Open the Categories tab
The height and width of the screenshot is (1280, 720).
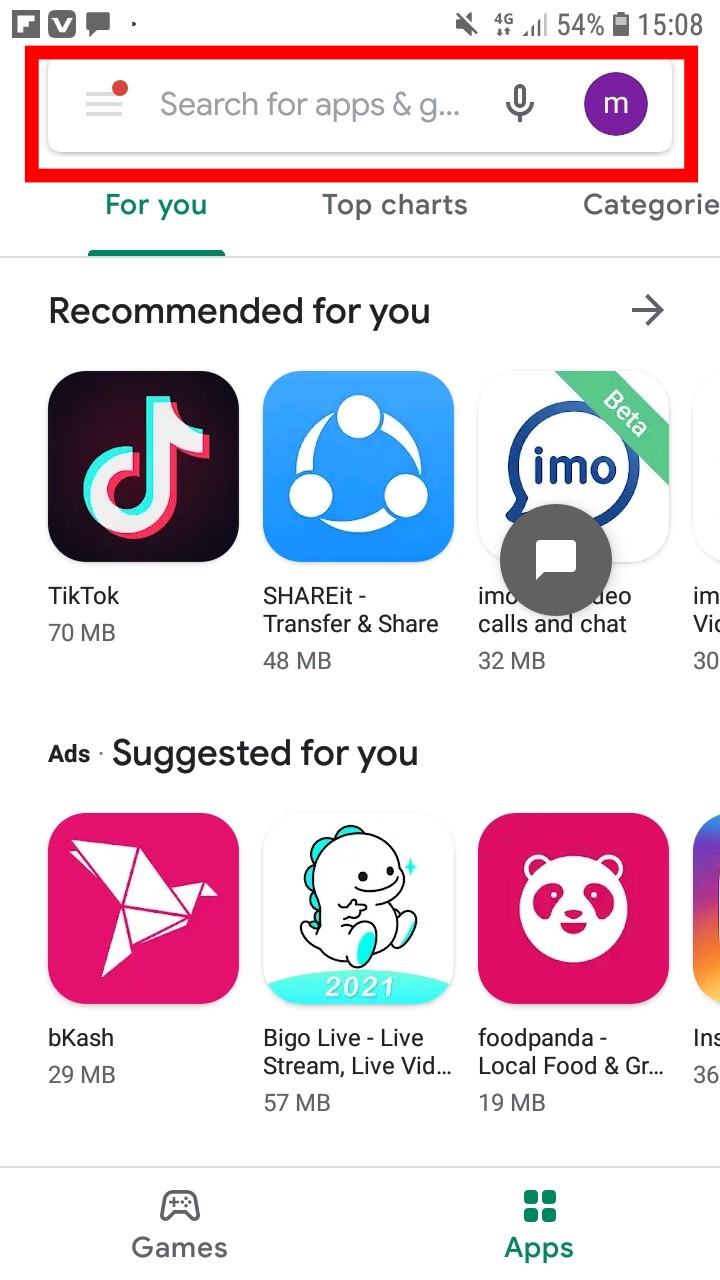(x=650, y=205)
